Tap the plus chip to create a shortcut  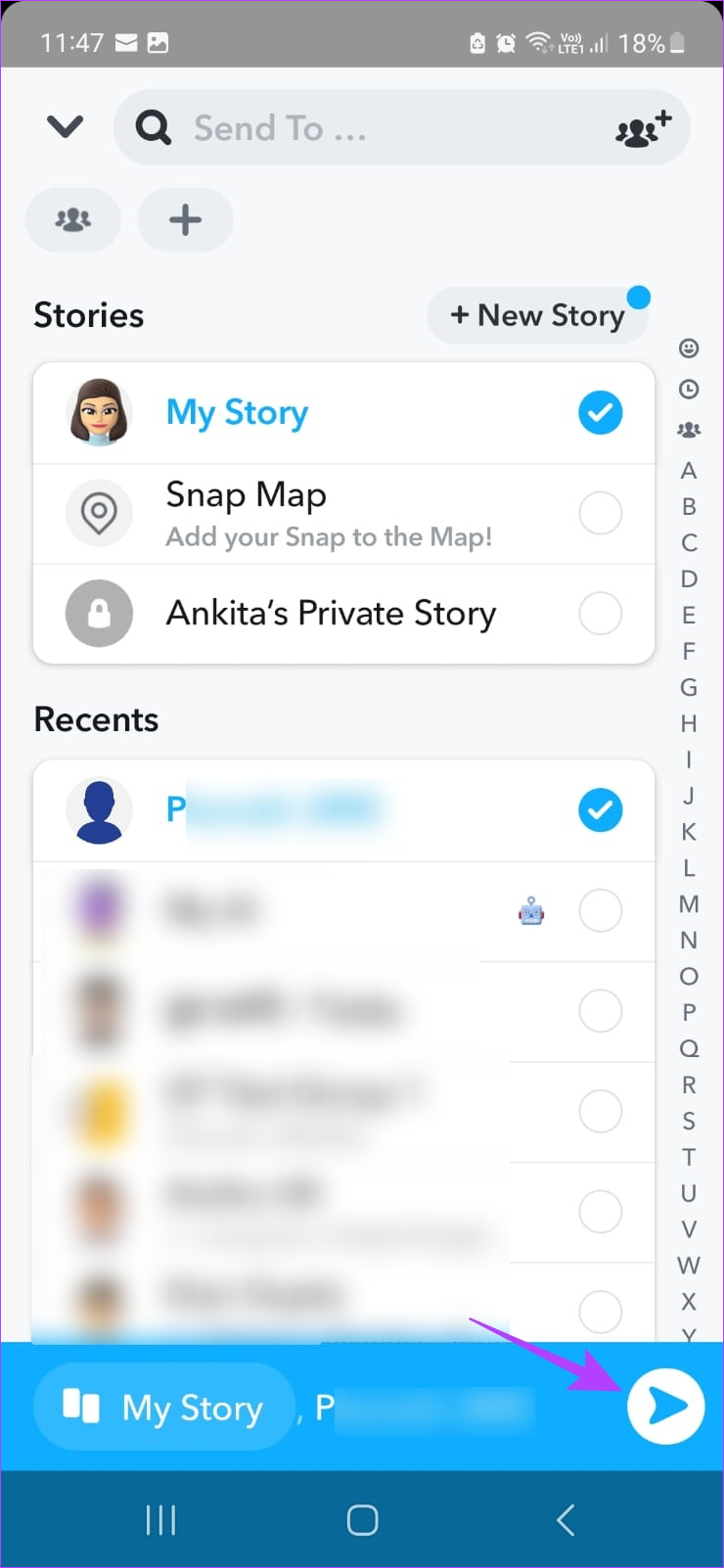click(185, 219)
